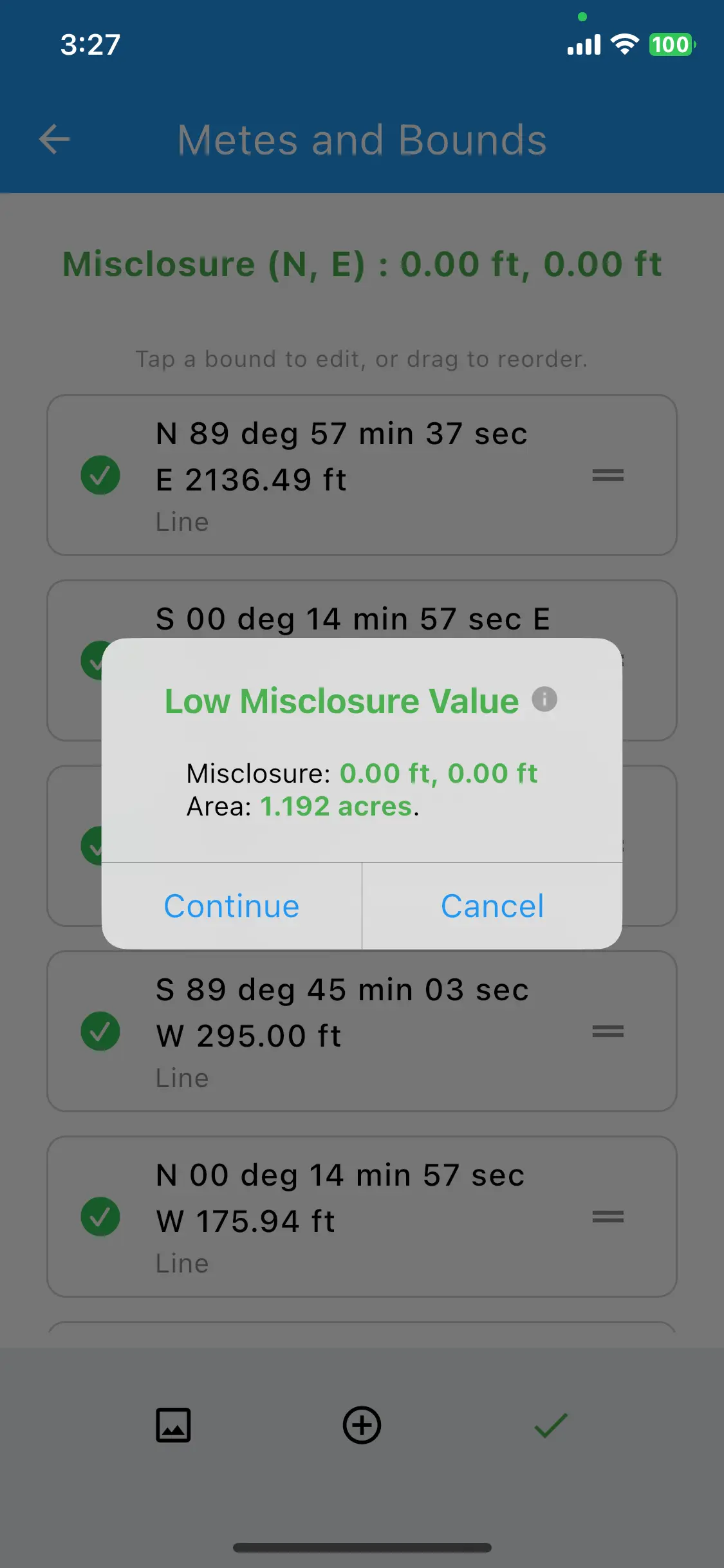Toggle the green check on N 89 bound

(x=100, y=474)
